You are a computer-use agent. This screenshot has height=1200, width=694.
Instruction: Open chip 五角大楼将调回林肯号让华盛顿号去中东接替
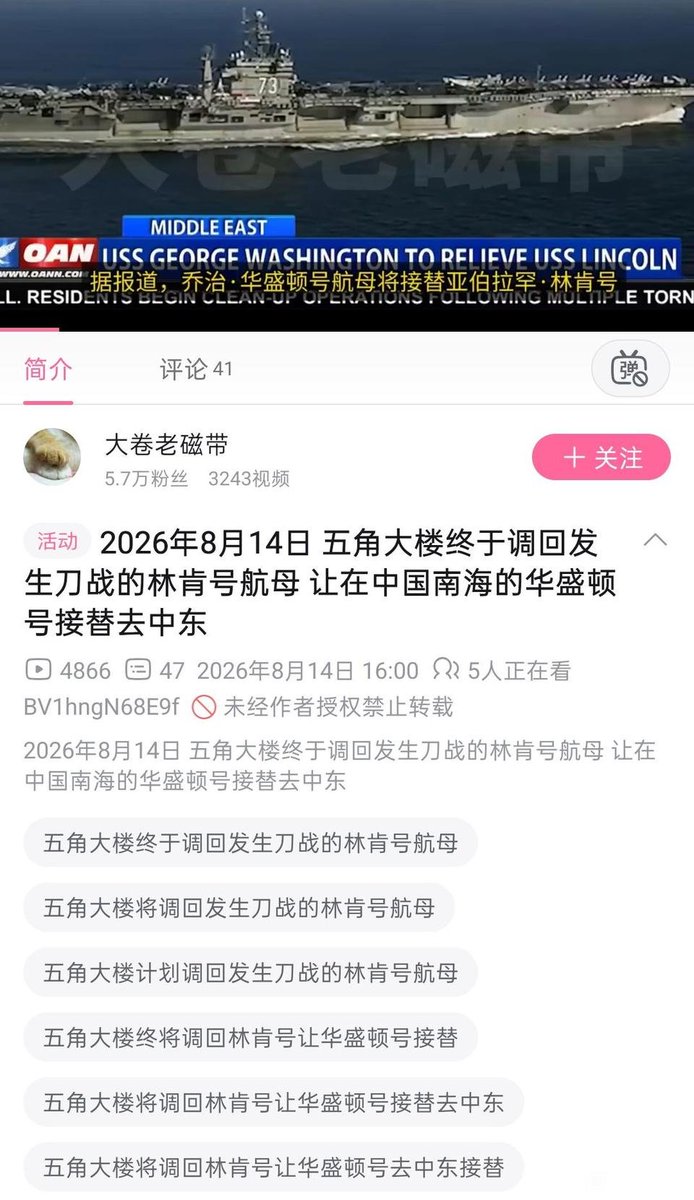(273, 1166)
